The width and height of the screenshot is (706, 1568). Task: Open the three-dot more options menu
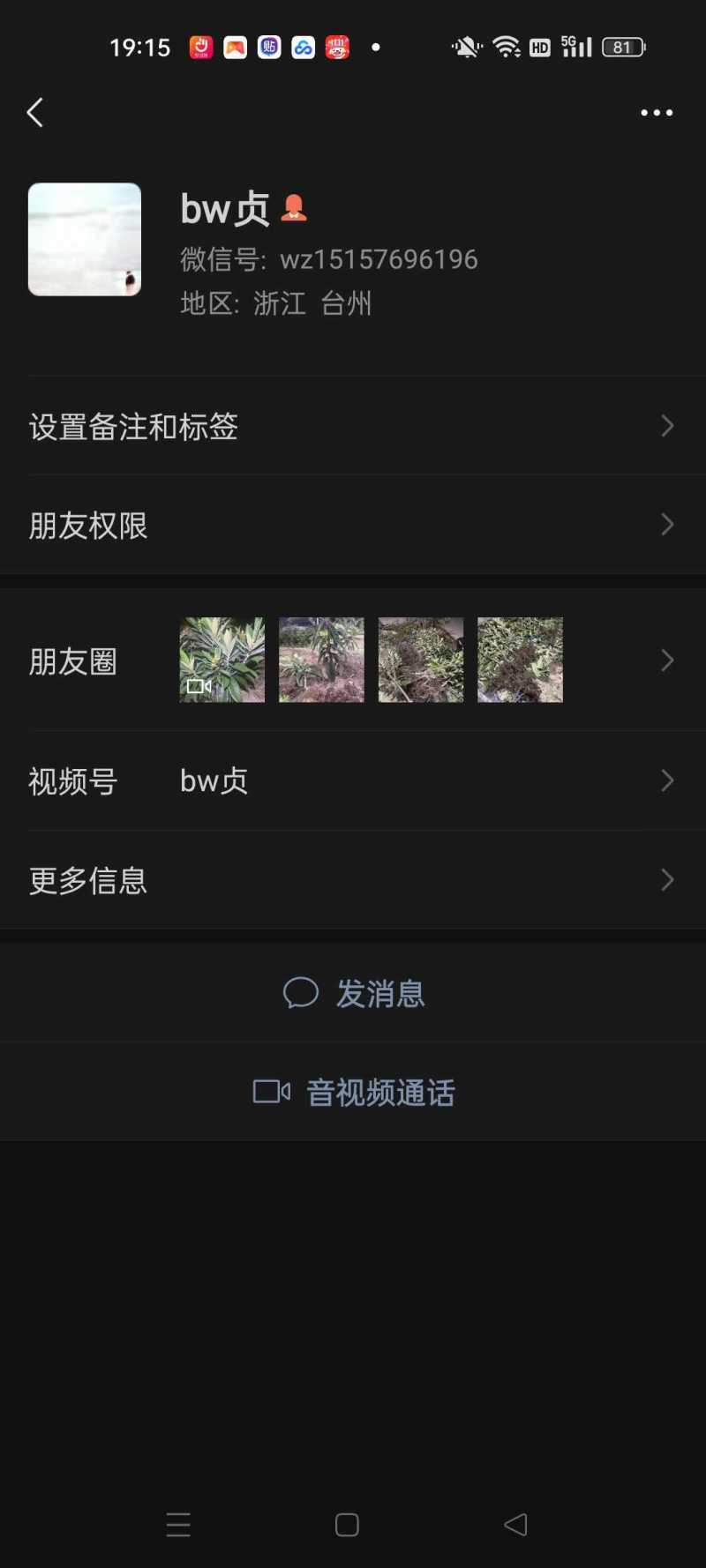[x=657, y=113]
